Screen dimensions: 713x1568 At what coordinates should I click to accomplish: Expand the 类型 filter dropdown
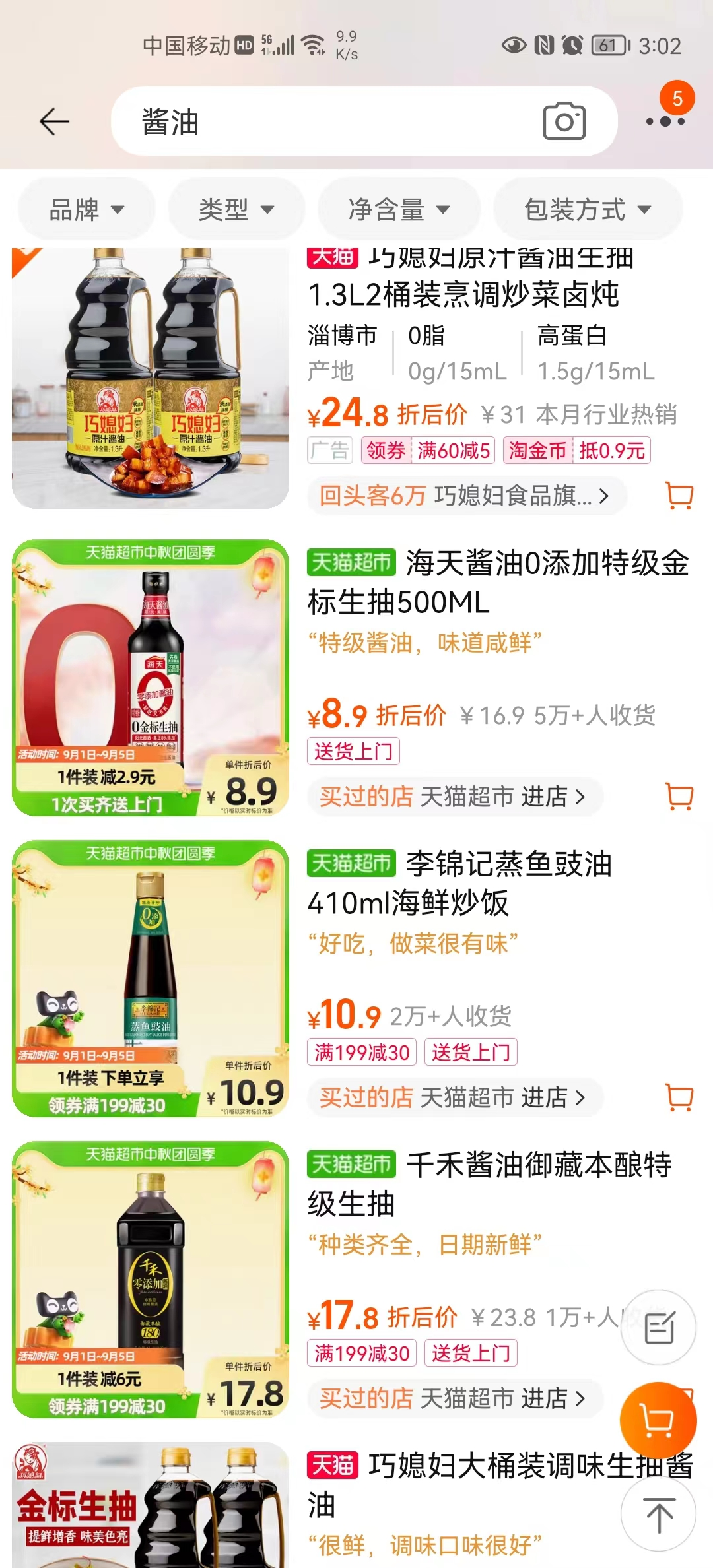coord(236,210)
